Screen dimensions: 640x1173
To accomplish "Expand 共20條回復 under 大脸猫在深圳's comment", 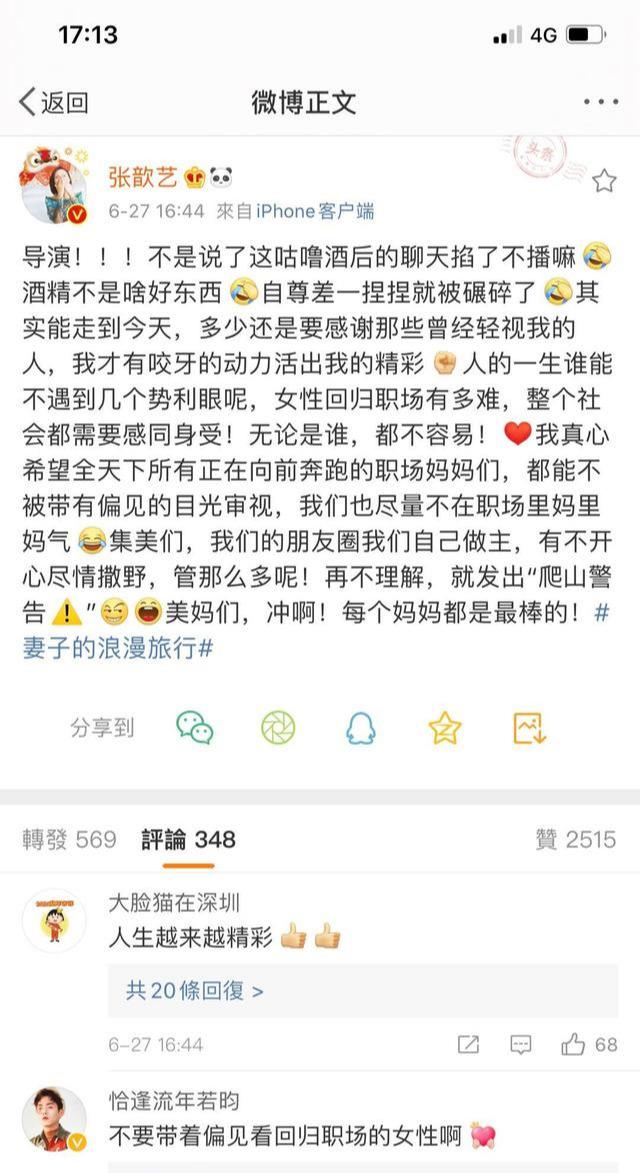I will [195, 991].
